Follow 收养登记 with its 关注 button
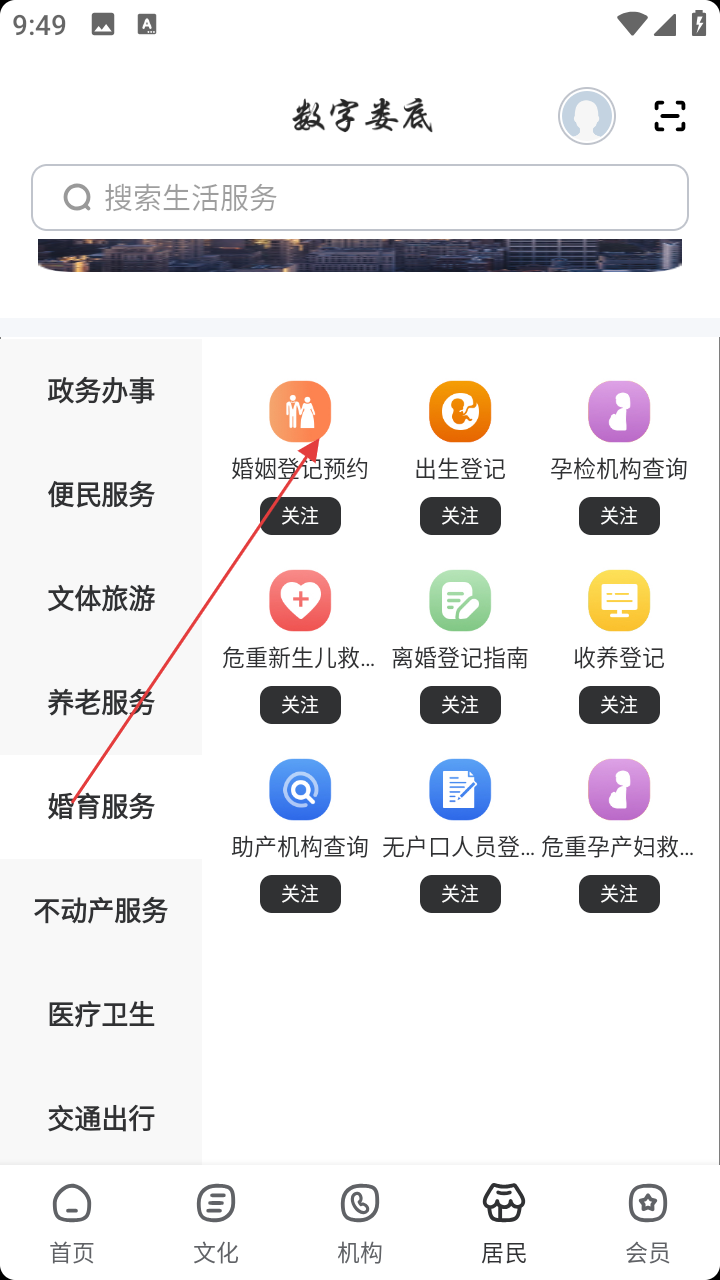 click(619, 705)
